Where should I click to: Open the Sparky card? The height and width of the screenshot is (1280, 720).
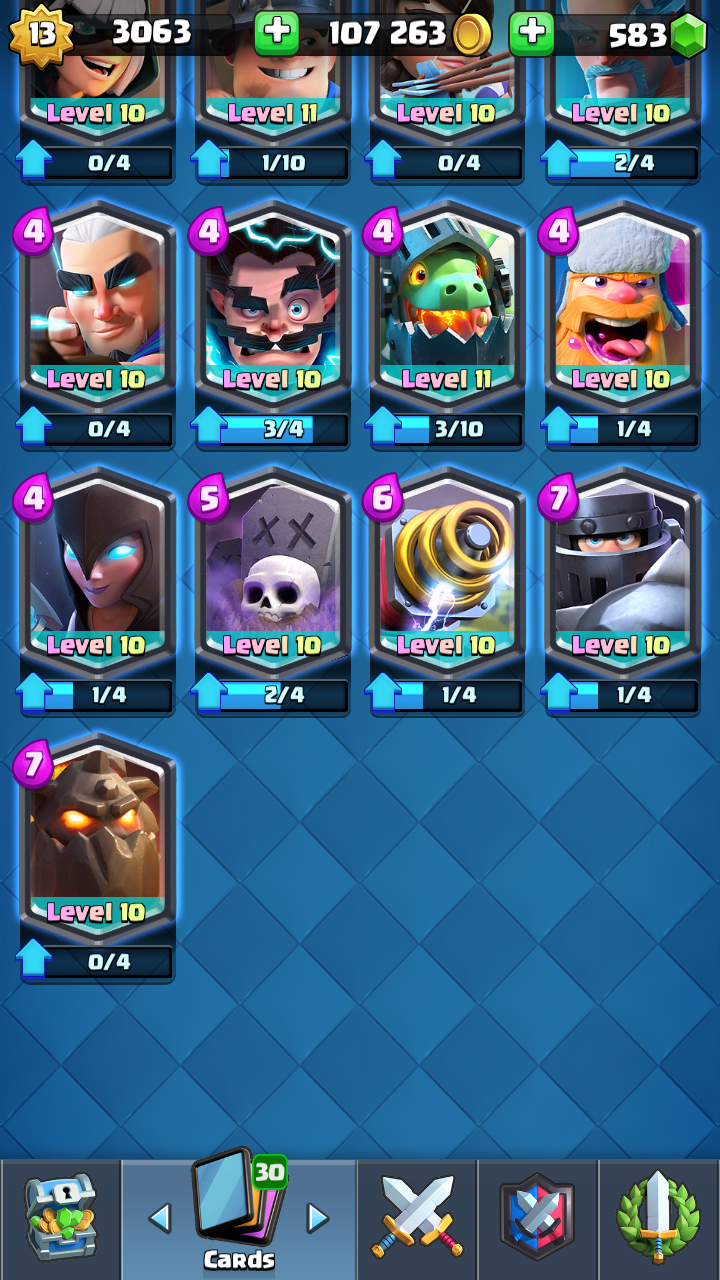pos(448,593)
